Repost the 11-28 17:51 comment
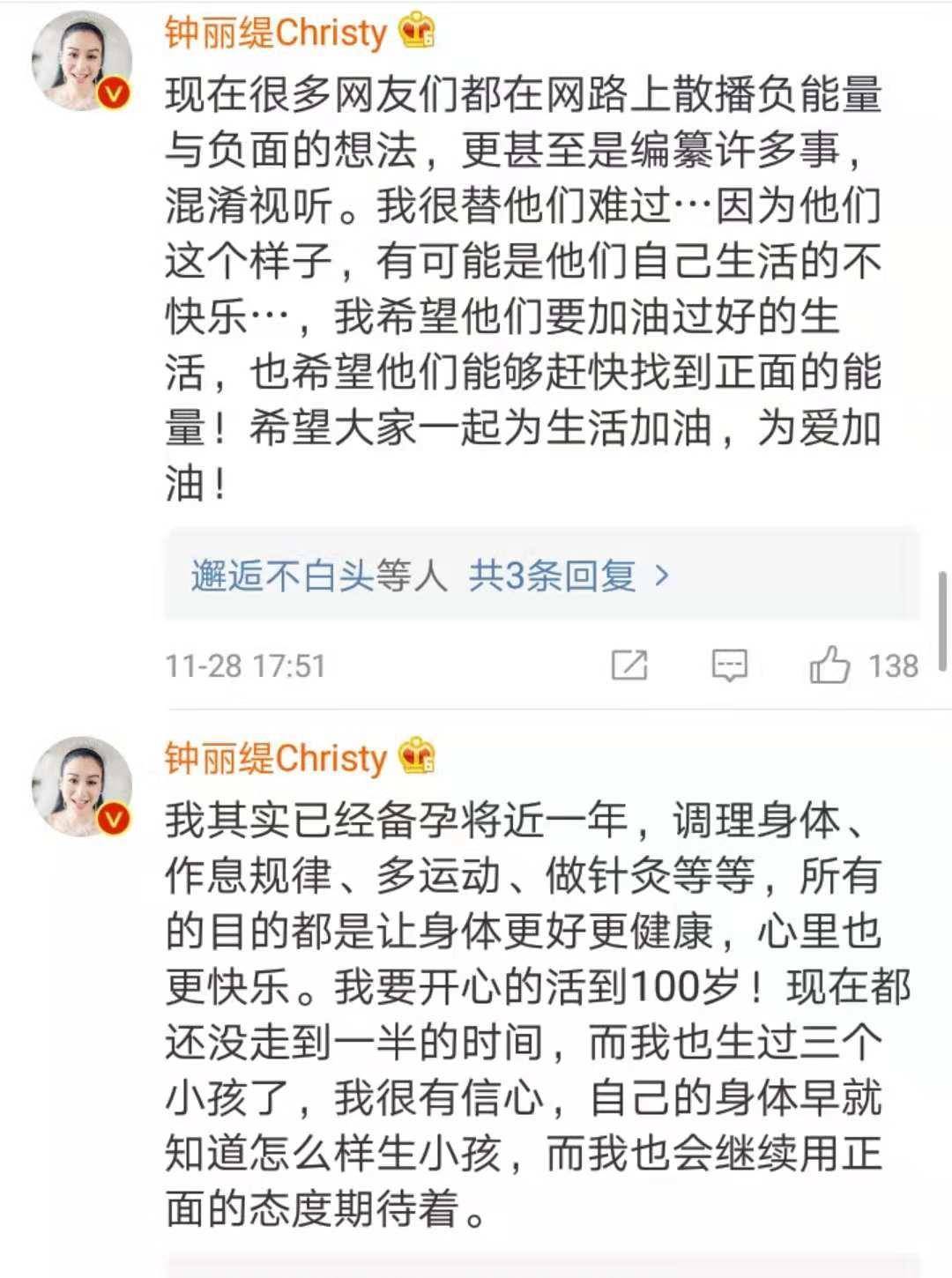The width and height of the screenshot is (952, 1278). pos(629,665)
